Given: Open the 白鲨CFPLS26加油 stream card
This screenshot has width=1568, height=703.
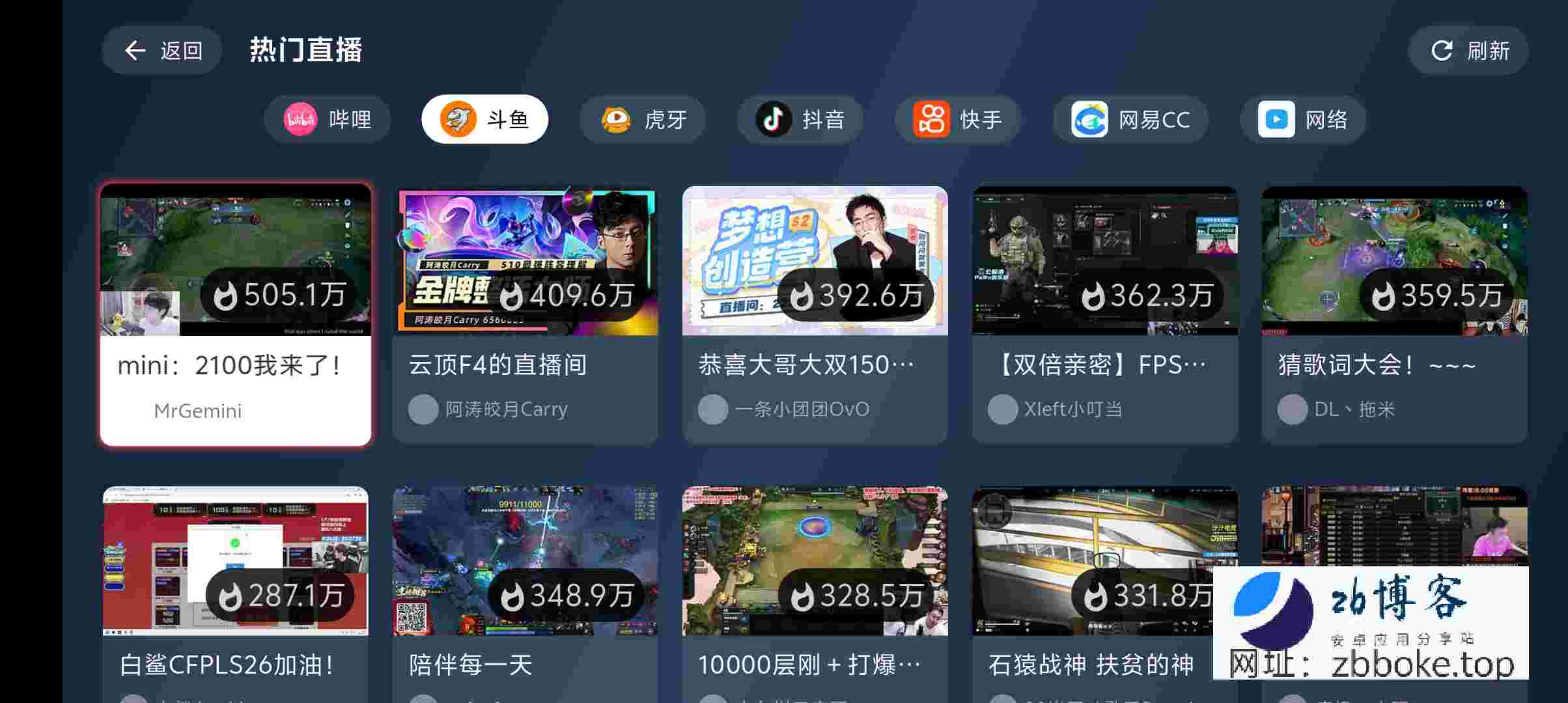Looking at the screenshot, I should point(236,586).
